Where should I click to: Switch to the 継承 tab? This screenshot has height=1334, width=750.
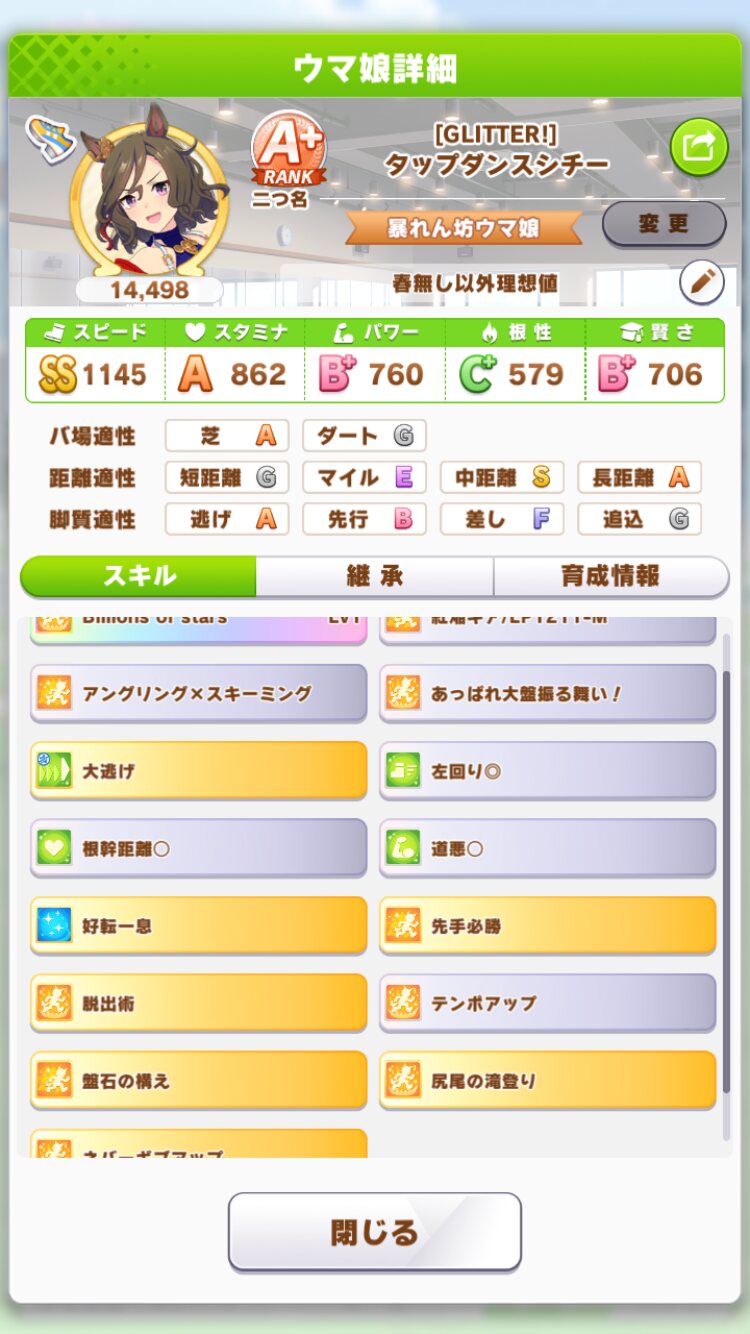[x=374, y=576]
